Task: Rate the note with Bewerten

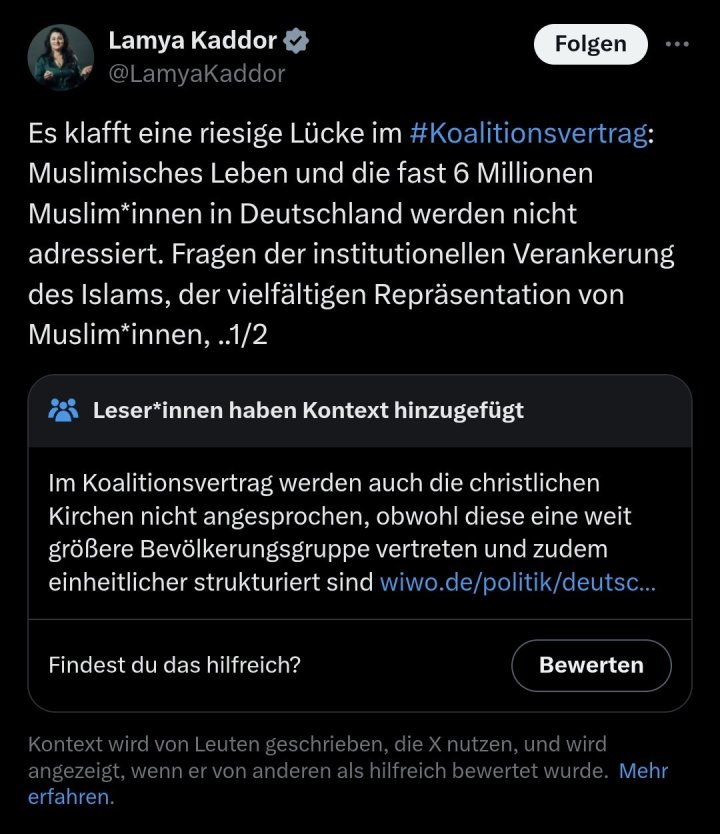Action: coord(591,665)
